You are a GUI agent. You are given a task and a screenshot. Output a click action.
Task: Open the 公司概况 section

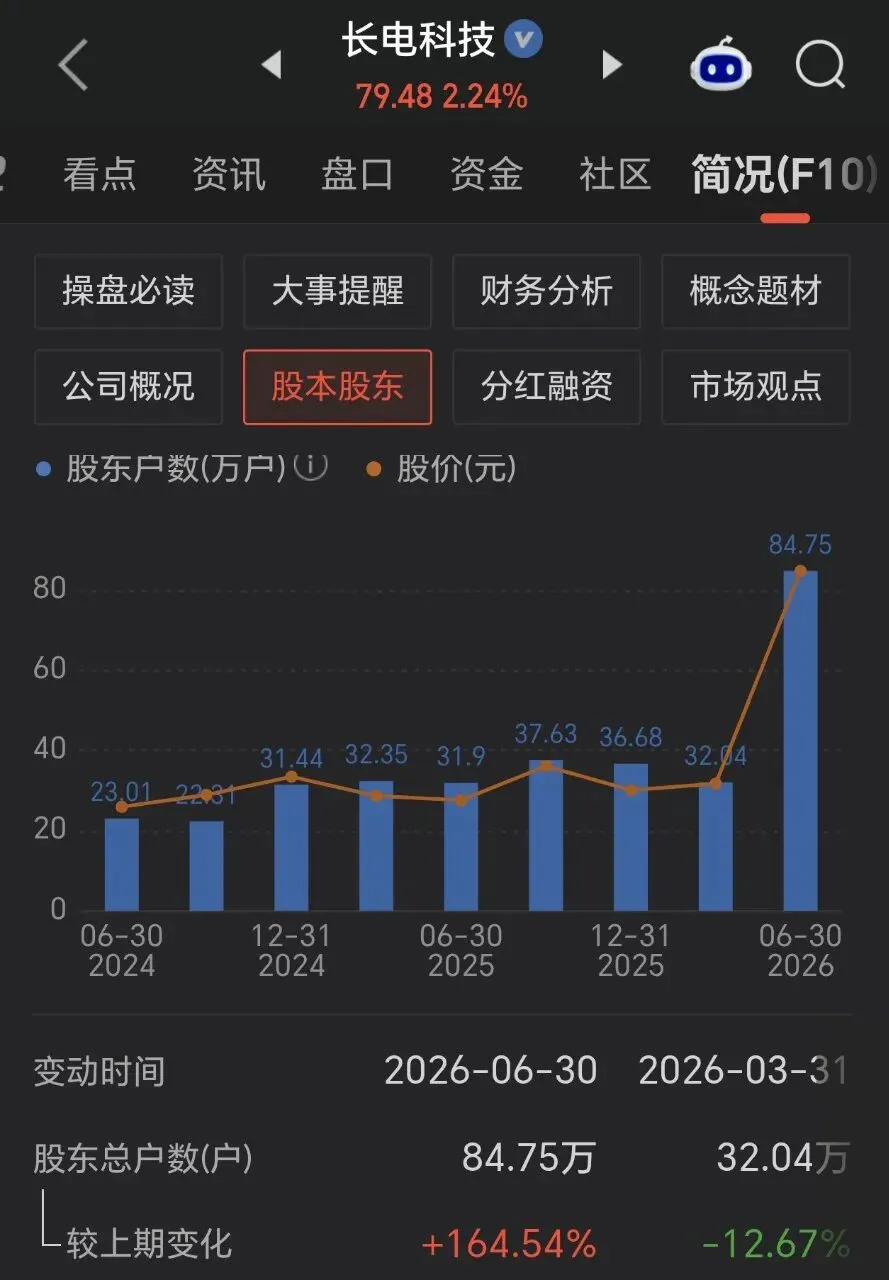click(x=128, y=387)
